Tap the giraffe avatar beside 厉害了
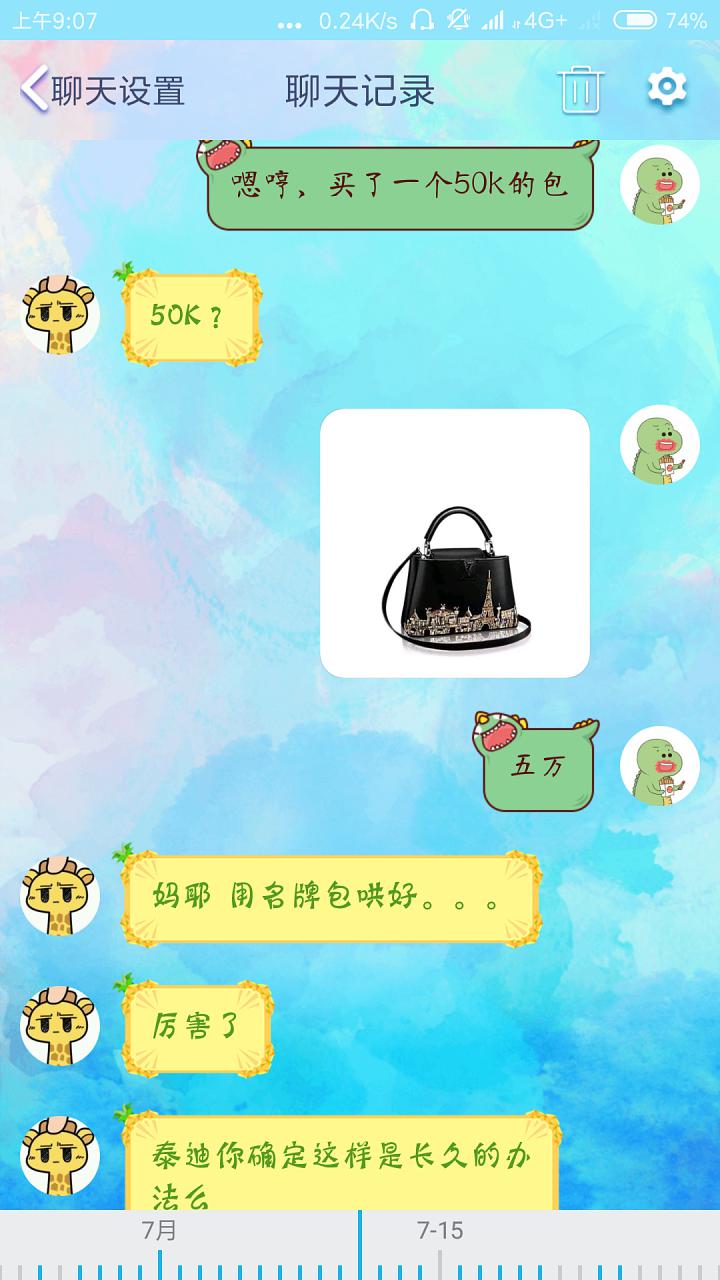 (60, 1026)
